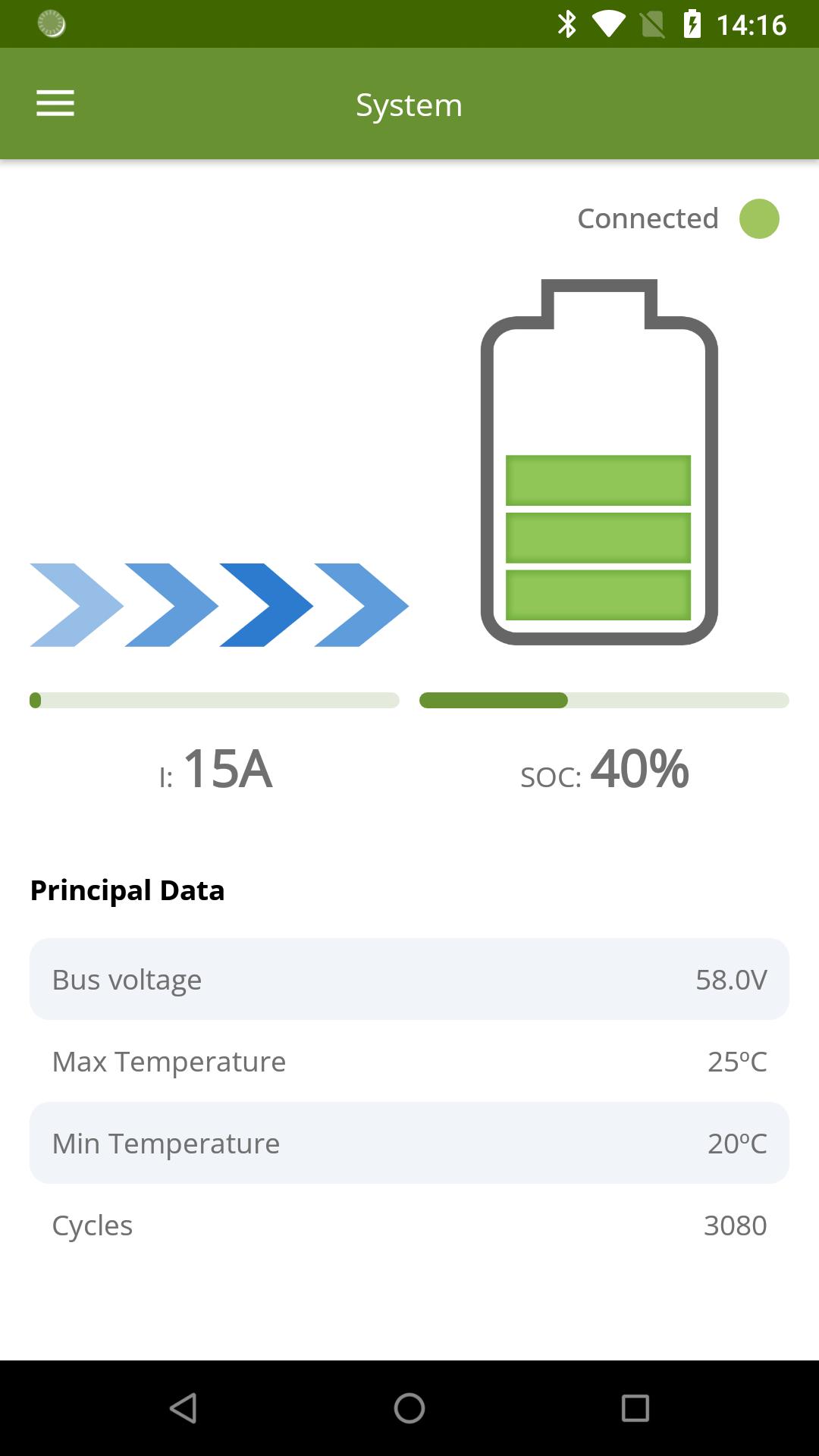819x1456 pixels.
Task: Open the hamburger navigation menu
Action: pyautogui.click(x=55, y=103)
